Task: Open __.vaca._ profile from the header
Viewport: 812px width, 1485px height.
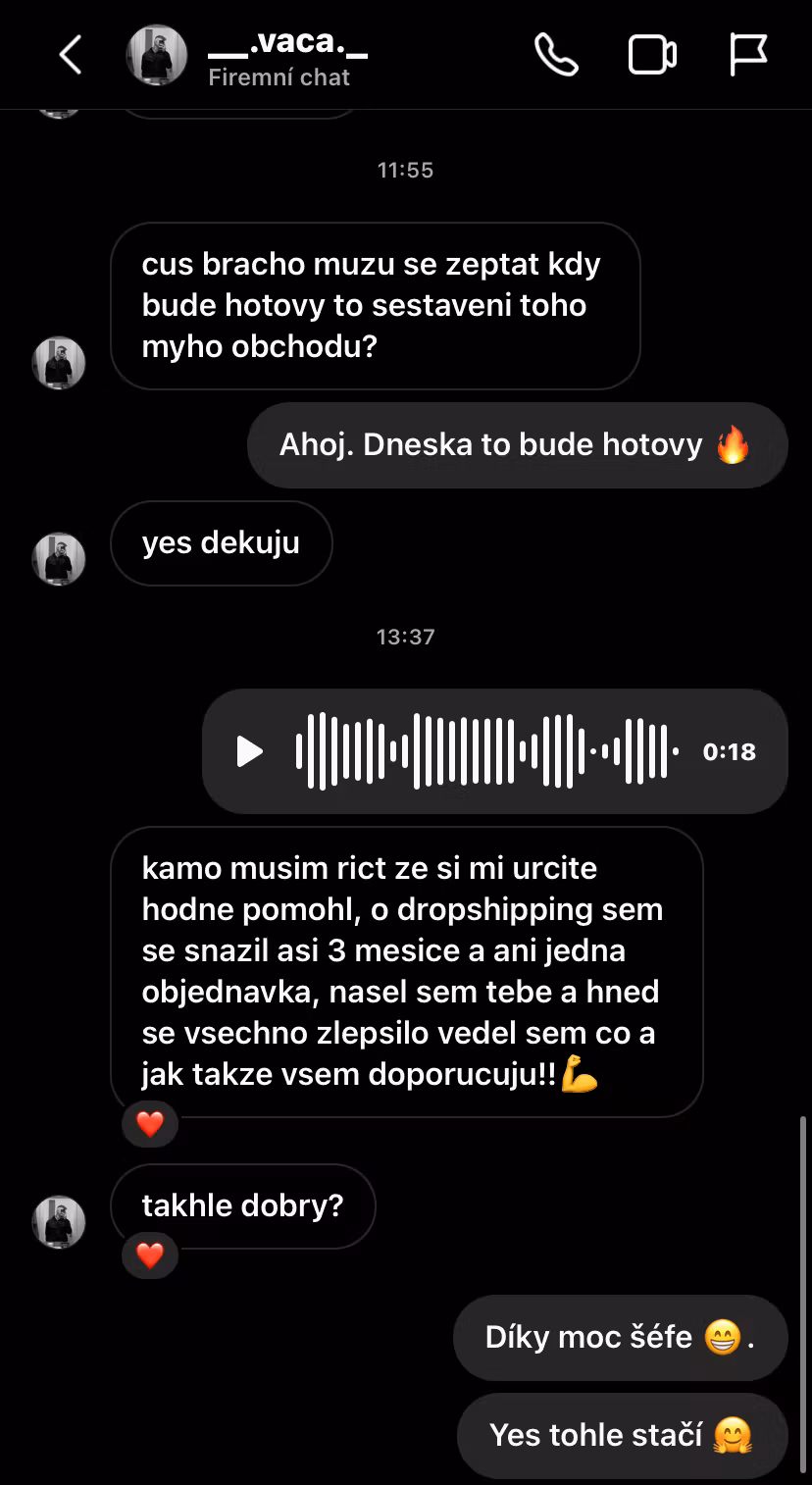Action: [157, 55]
